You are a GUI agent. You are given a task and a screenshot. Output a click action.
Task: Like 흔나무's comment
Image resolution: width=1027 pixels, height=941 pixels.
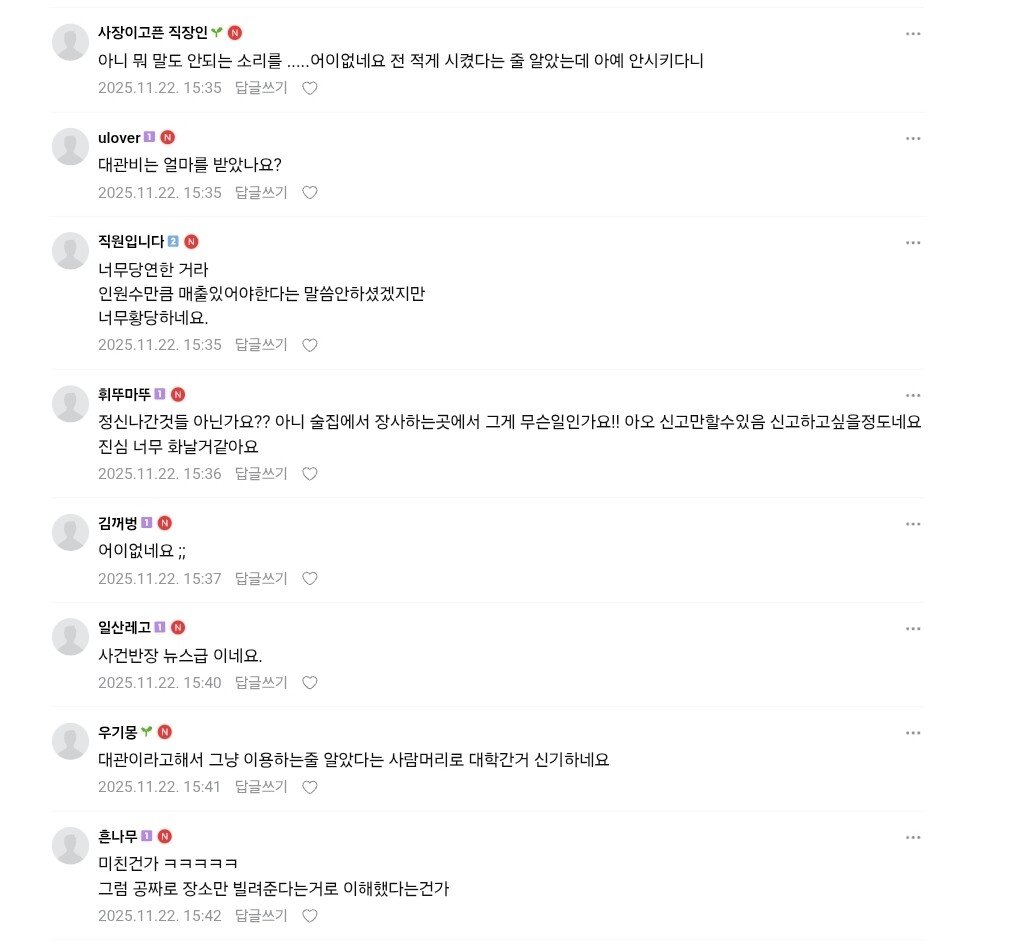[x=310, y=916]
